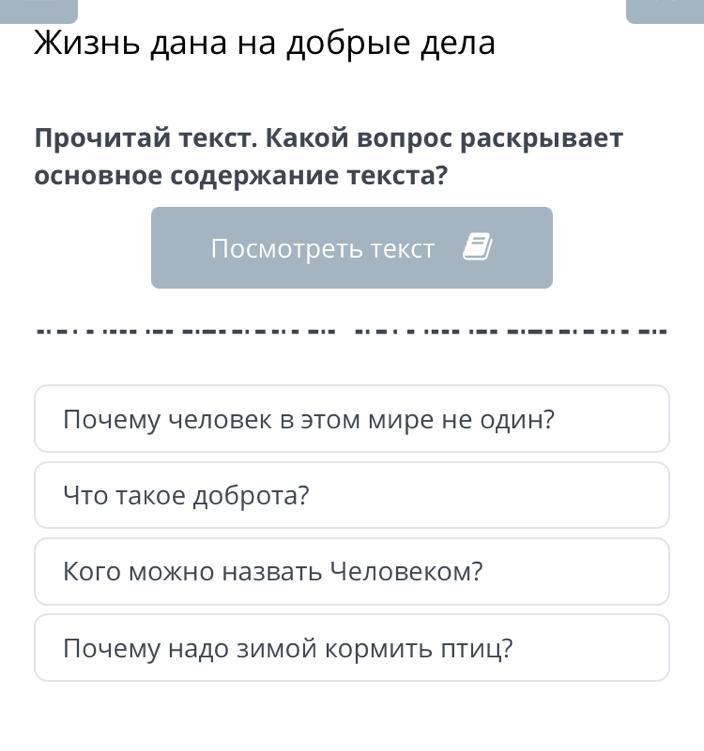The width and height of the screenshot is (704, 751).
Task: Select "Почему надо зимой кормить птиц?"
Action: click(351, 648)
